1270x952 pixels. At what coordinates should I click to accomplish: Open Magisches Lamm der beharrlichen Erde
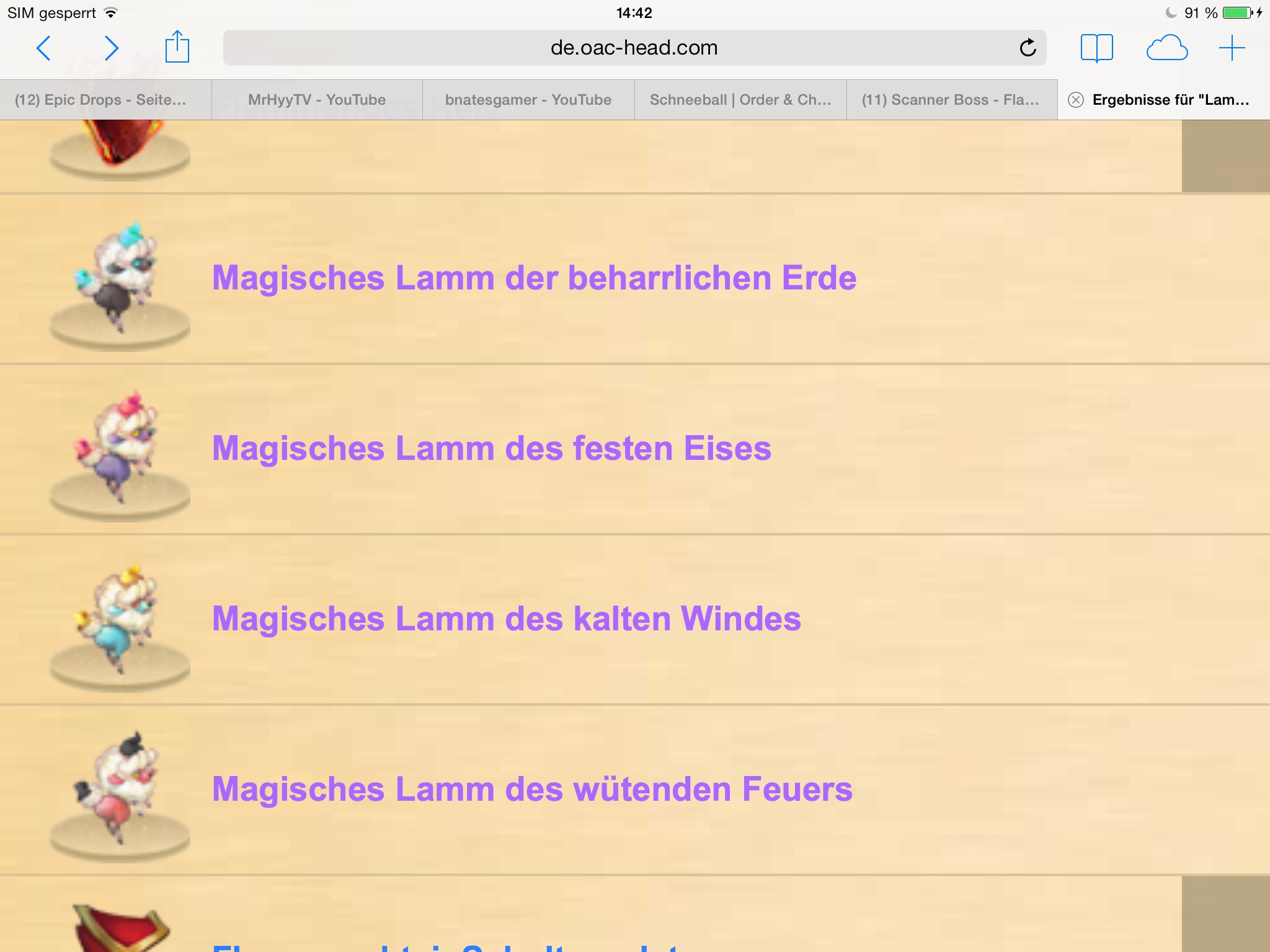(534, 278)
